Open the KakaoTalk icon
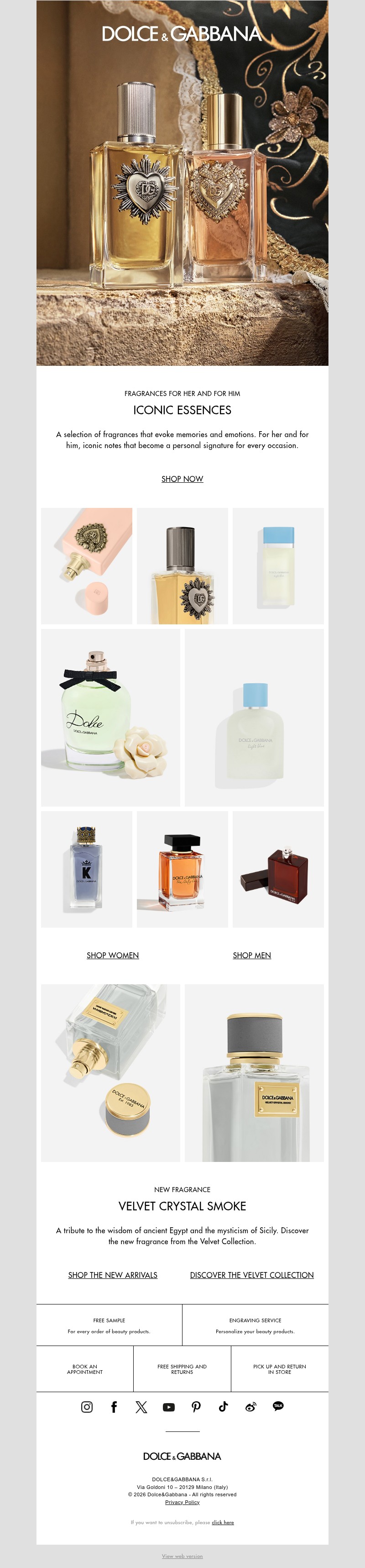The image size is (365, 1568). 278,1406
